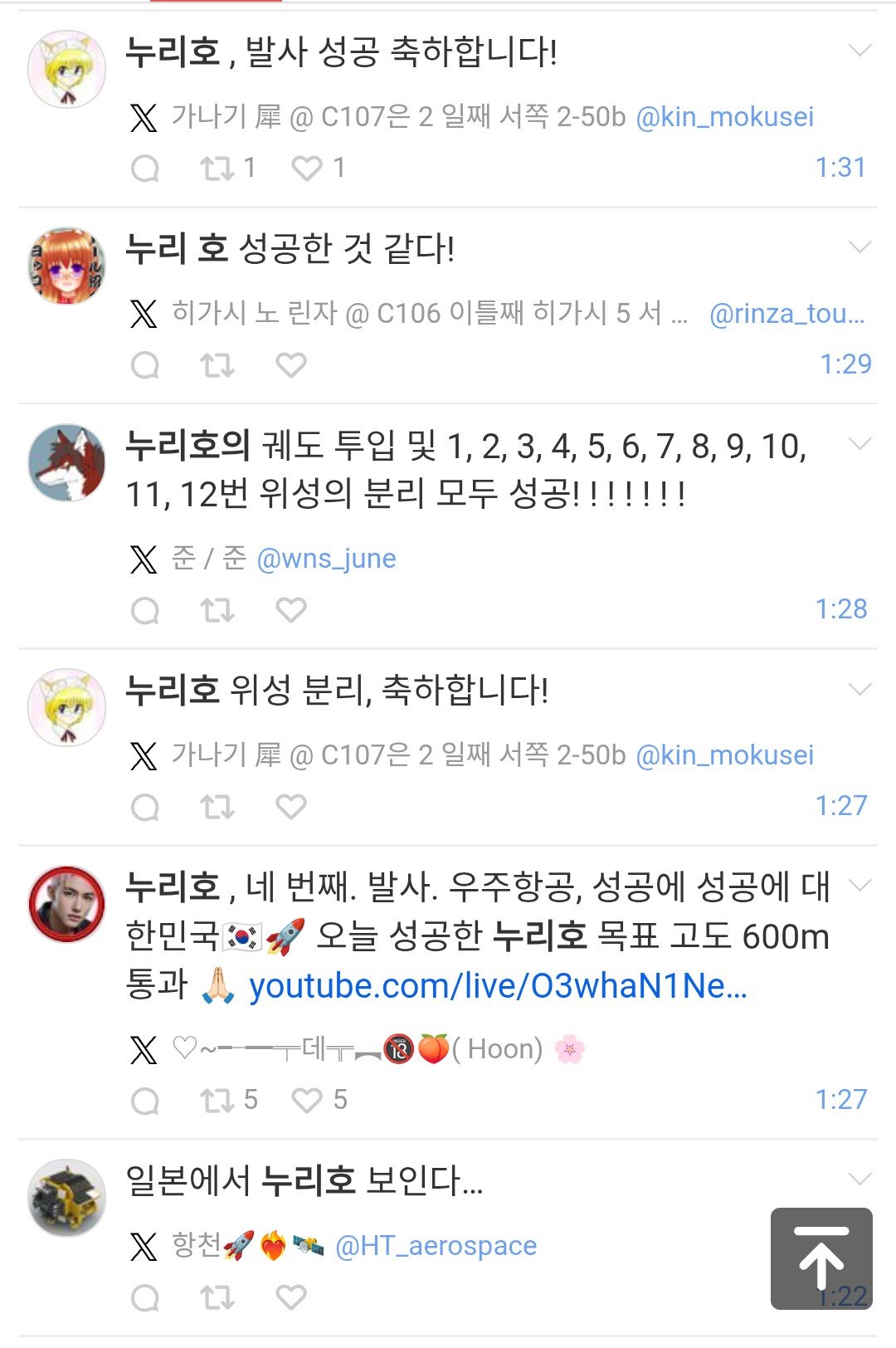Open the youtube.com/live link
The image size is (896, 1348).
pos(498,986)
